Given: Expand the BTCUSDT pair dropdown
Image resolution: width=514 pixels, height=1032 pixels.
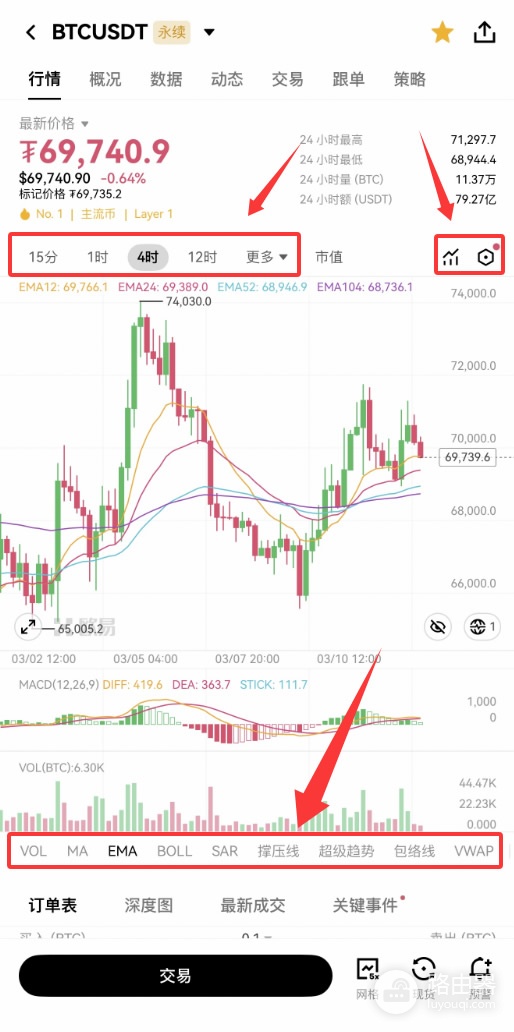Looking at the screenshot, I should tap(209, 32).
